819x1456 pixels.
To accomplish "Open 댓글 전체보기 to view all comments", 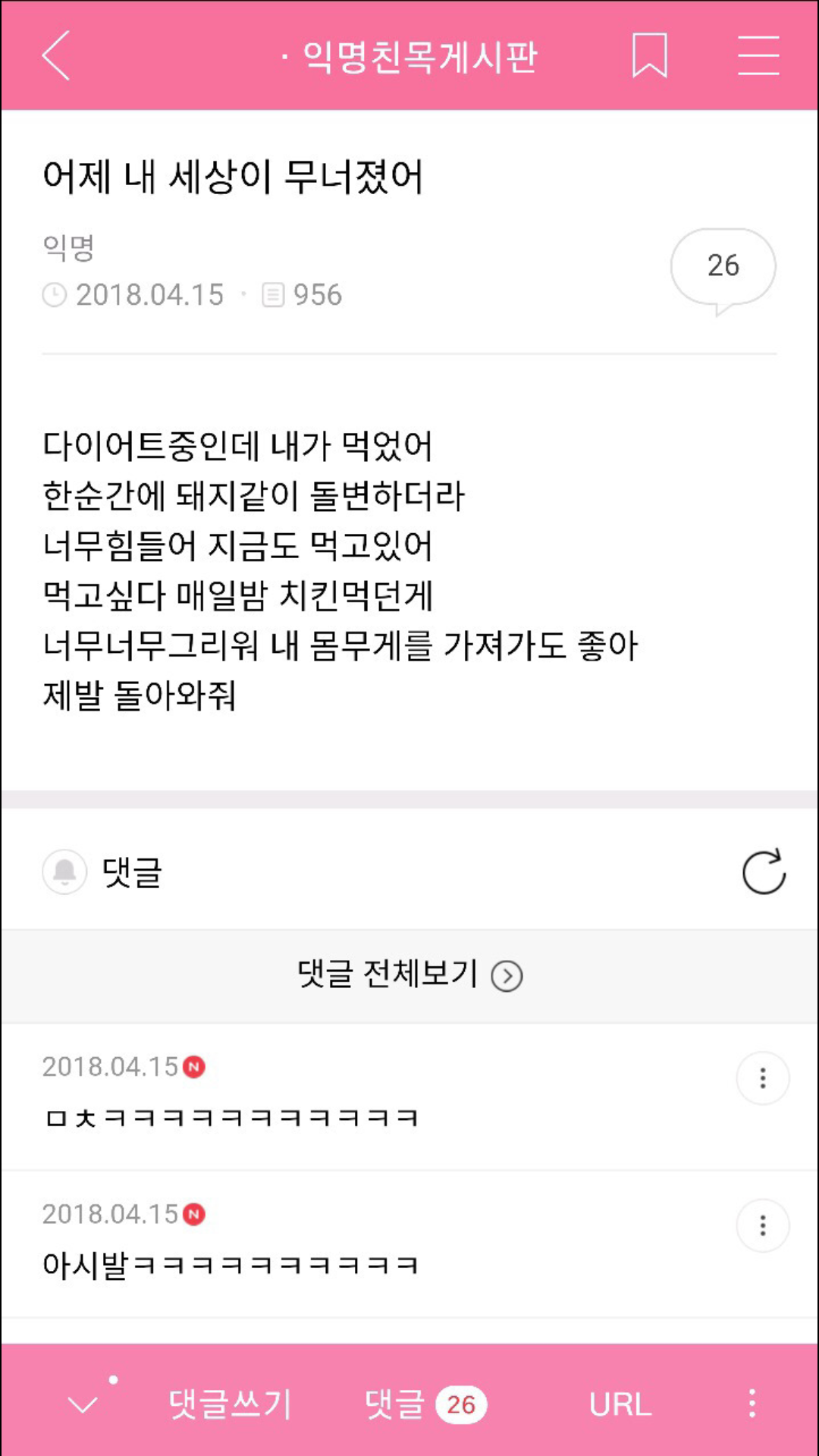I will coord(409,975).
